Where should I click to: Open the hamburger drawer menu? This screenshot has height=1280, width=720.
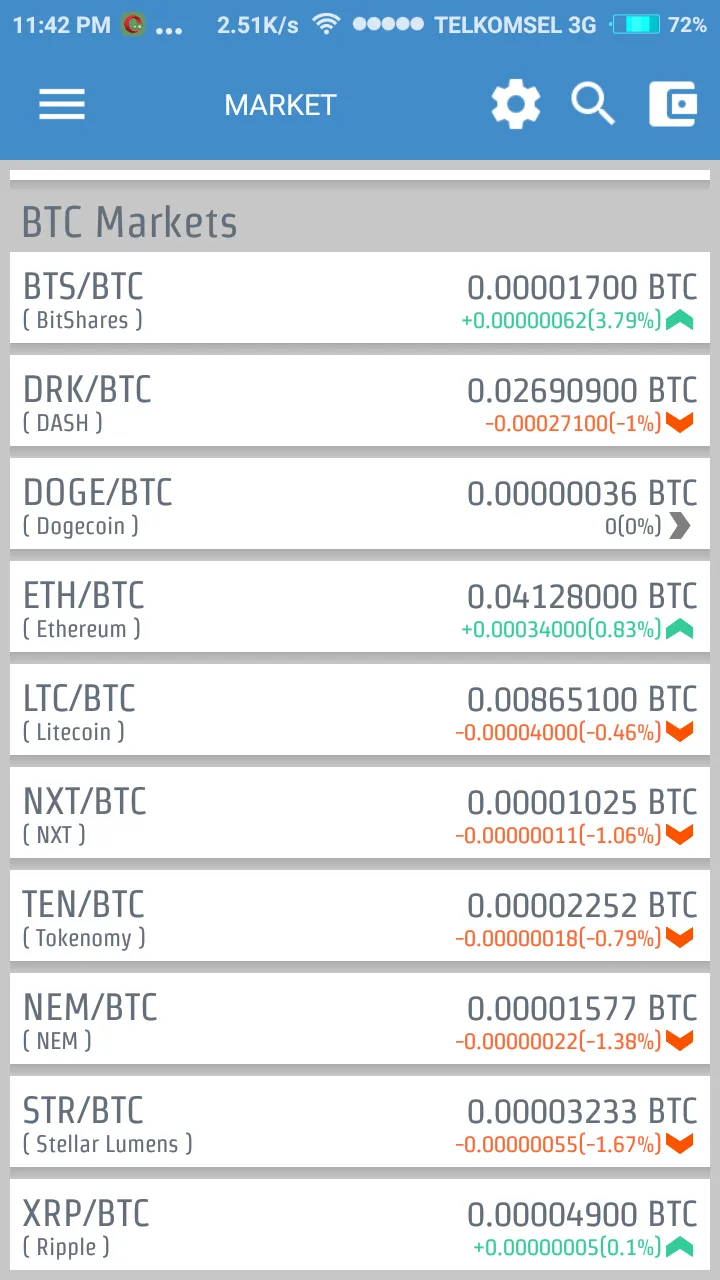click(x=62, y=104)
